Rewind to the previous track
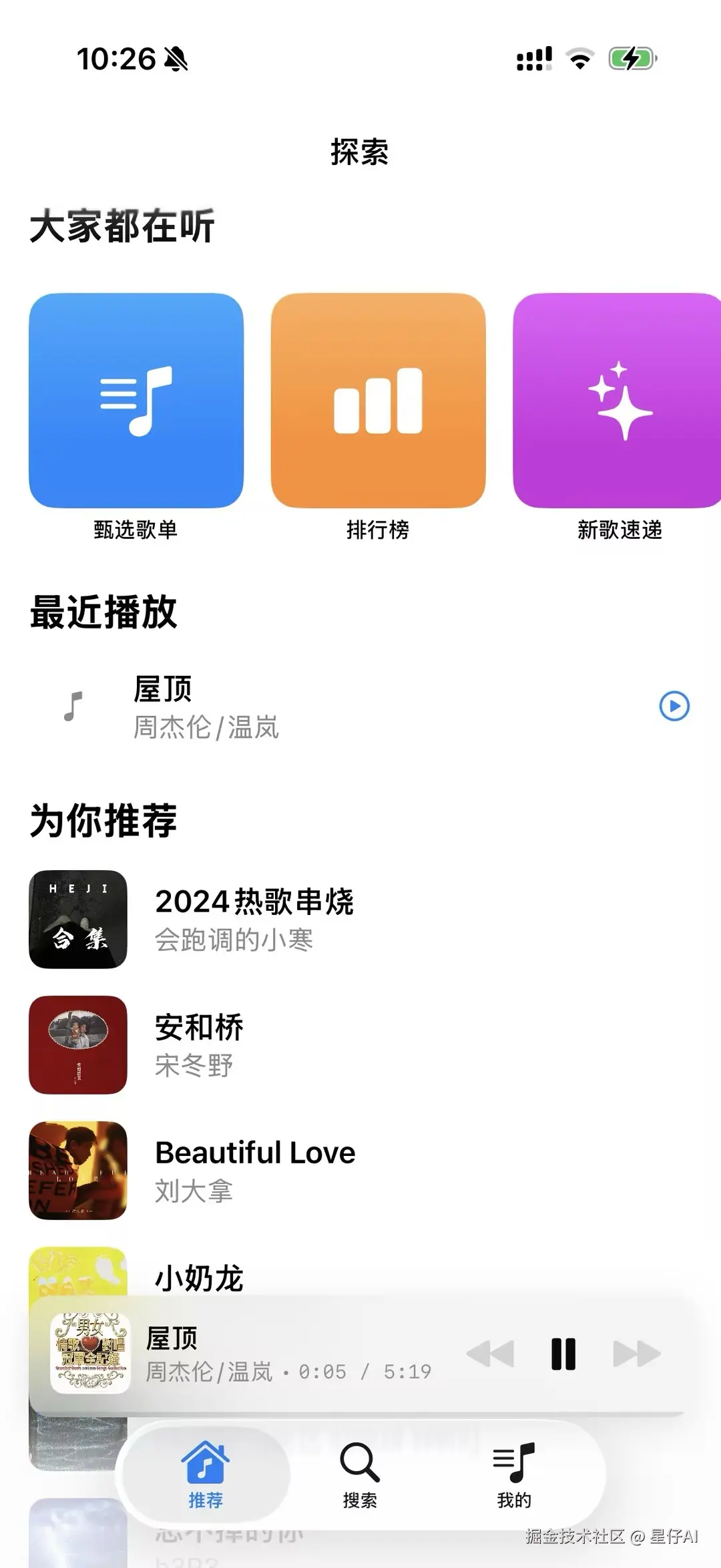The image size is (721, 1568). click(x=489, y=1352)
